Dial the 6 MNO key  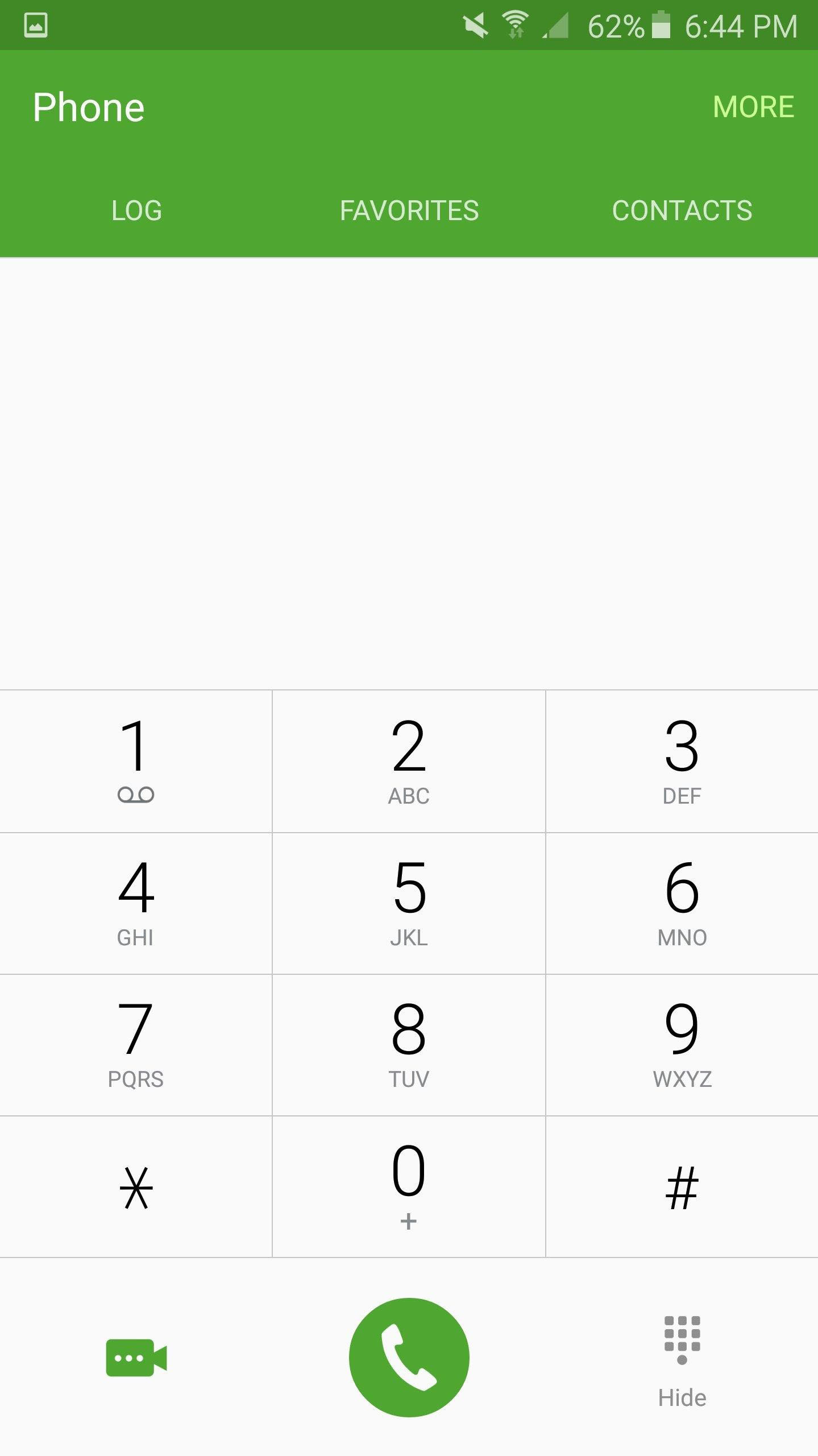coord(682,903)
